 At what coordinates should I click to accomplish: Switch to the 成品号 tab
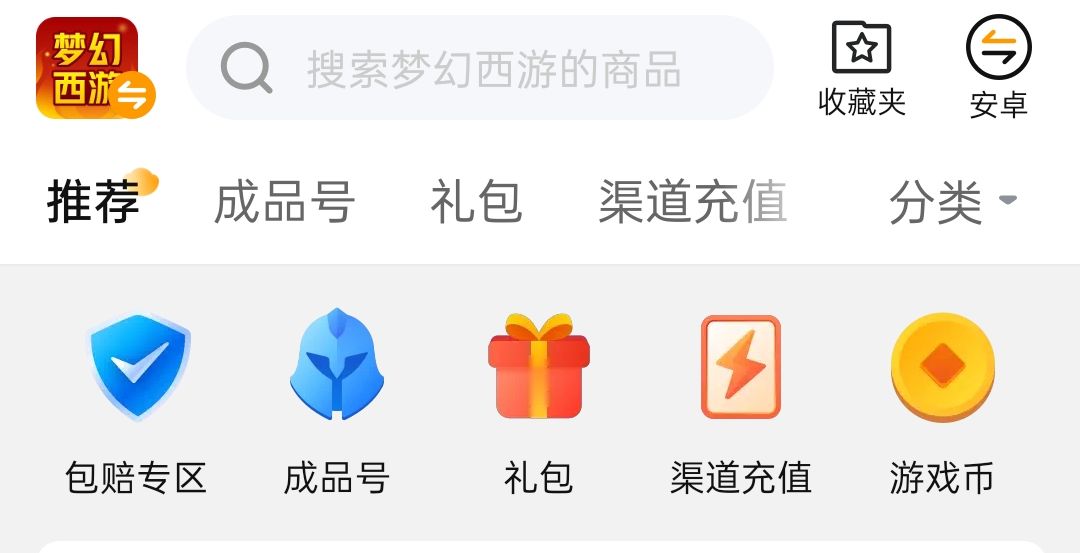[x=284, y=203]
